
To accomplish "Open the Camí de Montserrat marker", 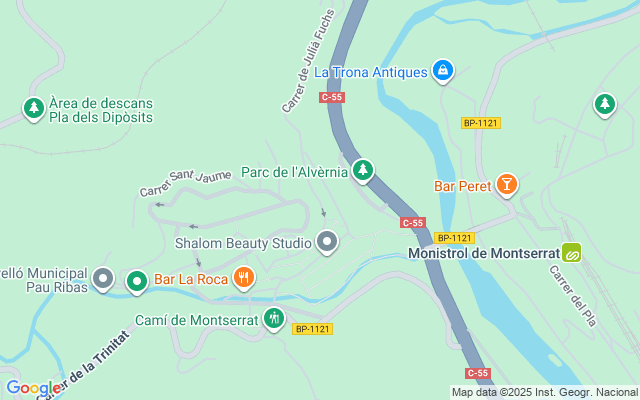I will (x=274, y=319).
